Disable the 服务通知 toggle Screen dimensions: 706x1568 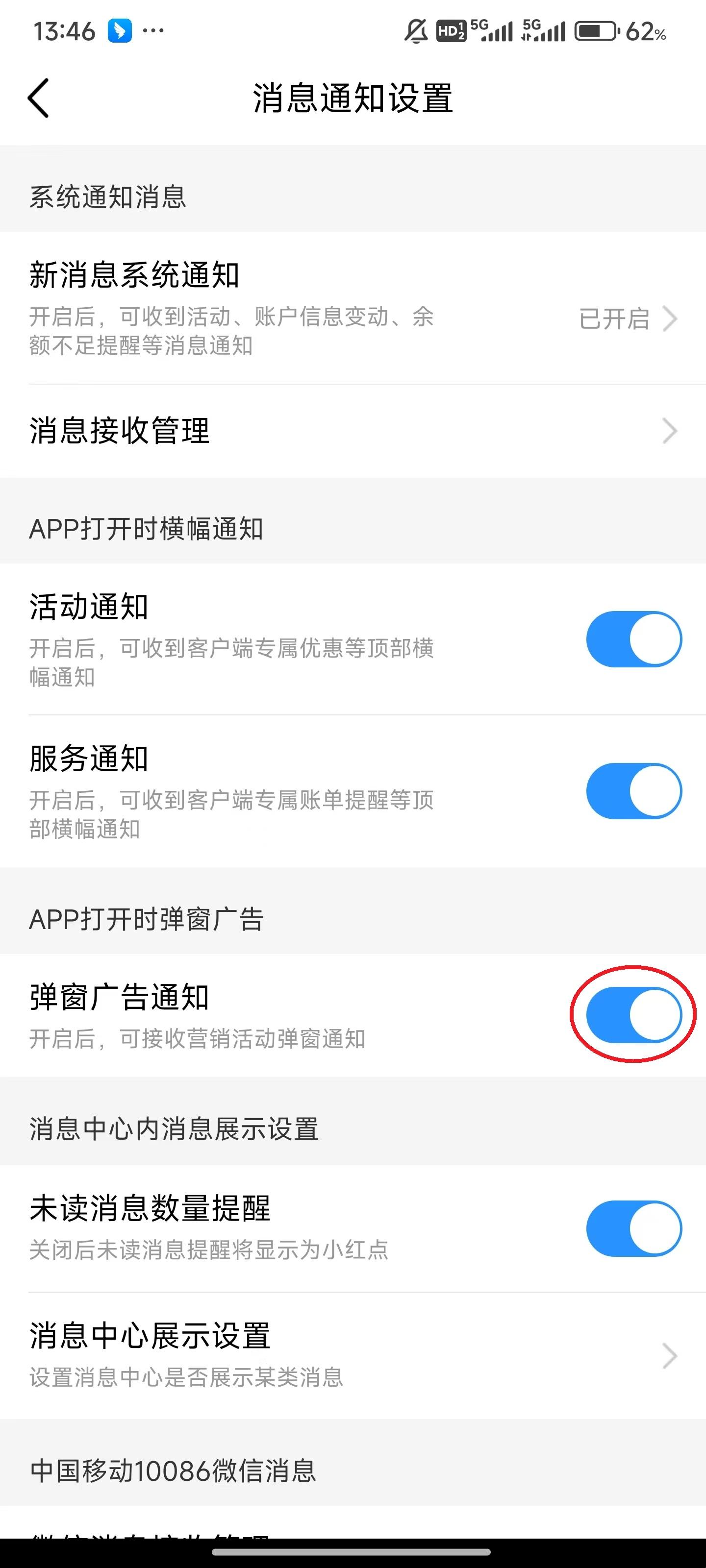tap(633, 791)
